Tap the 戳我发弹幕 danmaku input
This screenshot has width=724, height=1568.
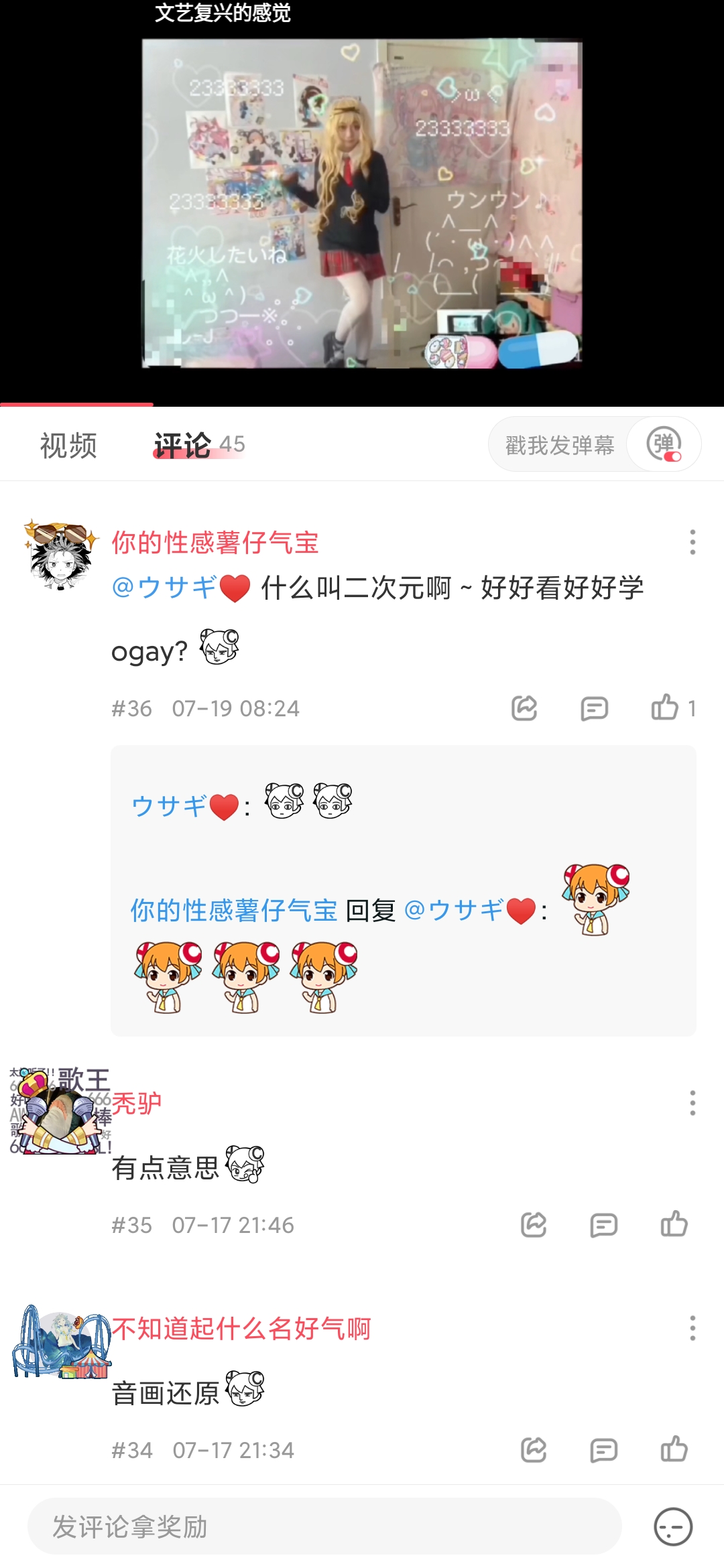[559, 445]
